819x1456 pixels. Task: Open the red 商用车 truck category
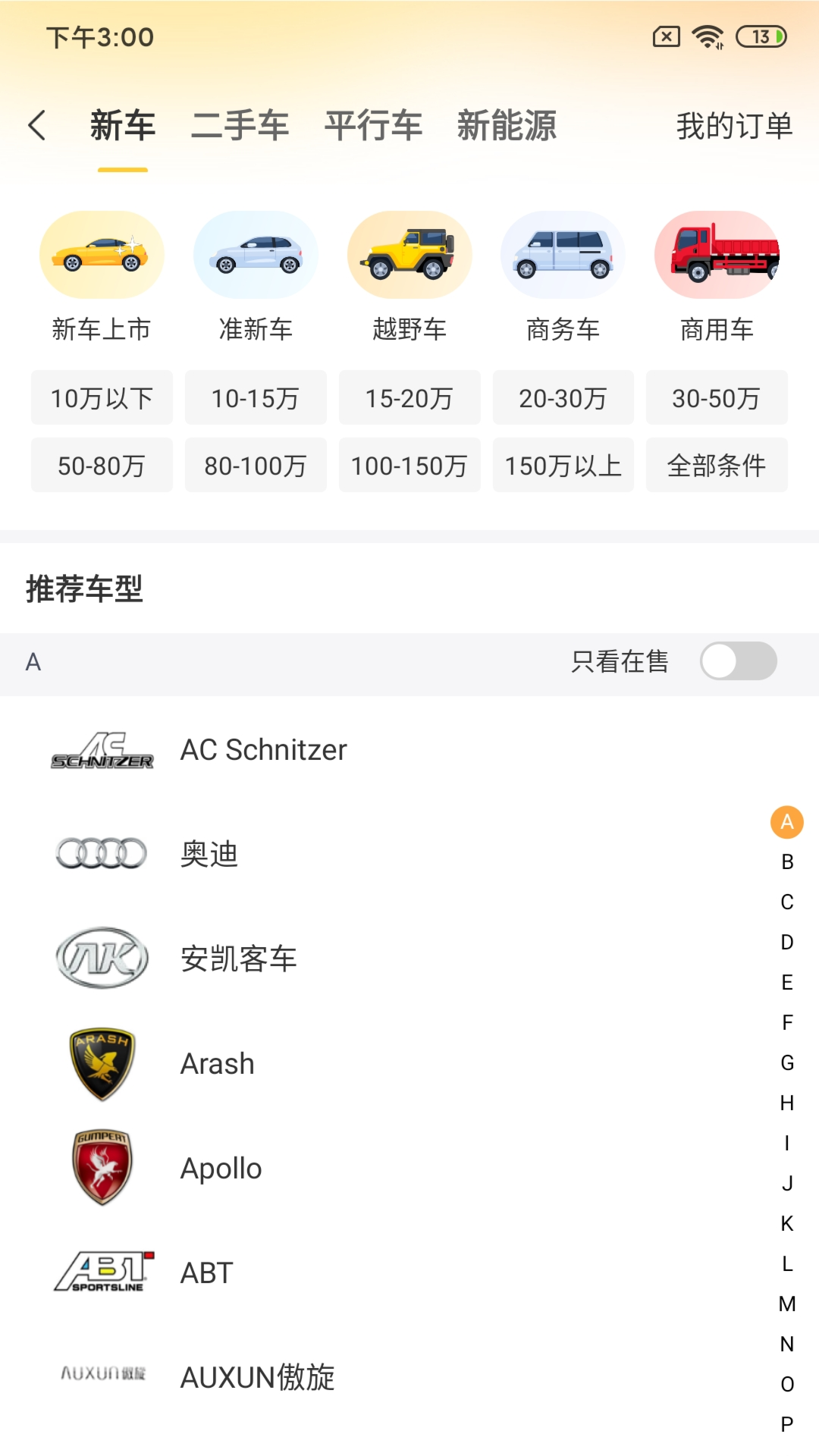(716, 254)
